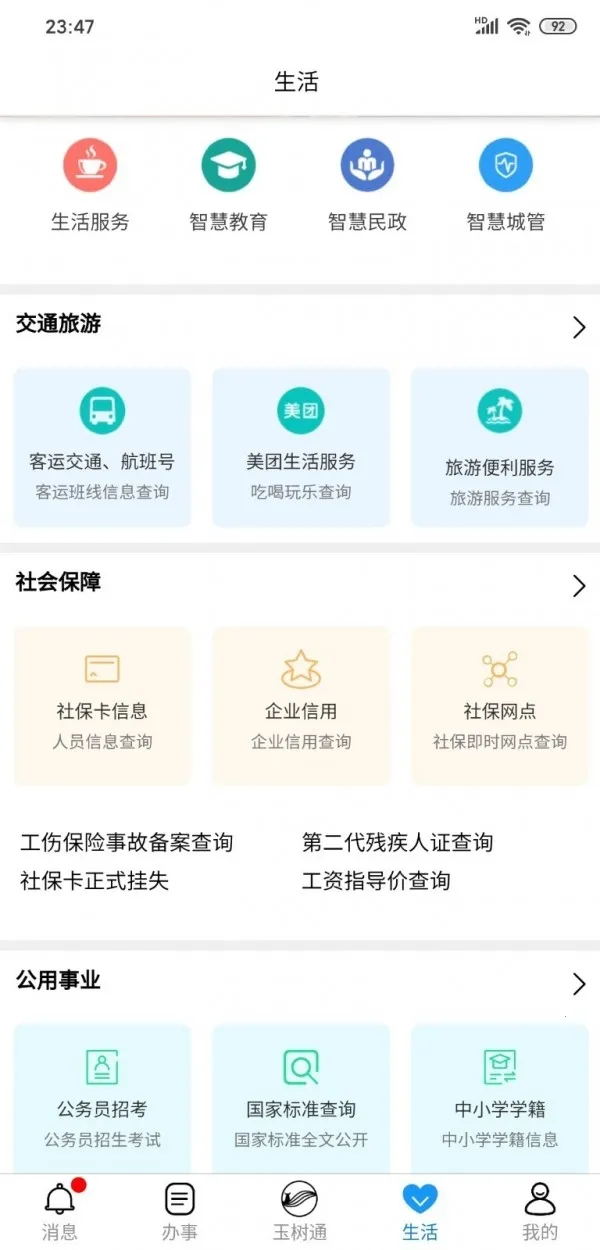Open 工伤保险事故备案查询 link
The height and width of the screenshot is (1250, 600).
[x=126, y=843]
